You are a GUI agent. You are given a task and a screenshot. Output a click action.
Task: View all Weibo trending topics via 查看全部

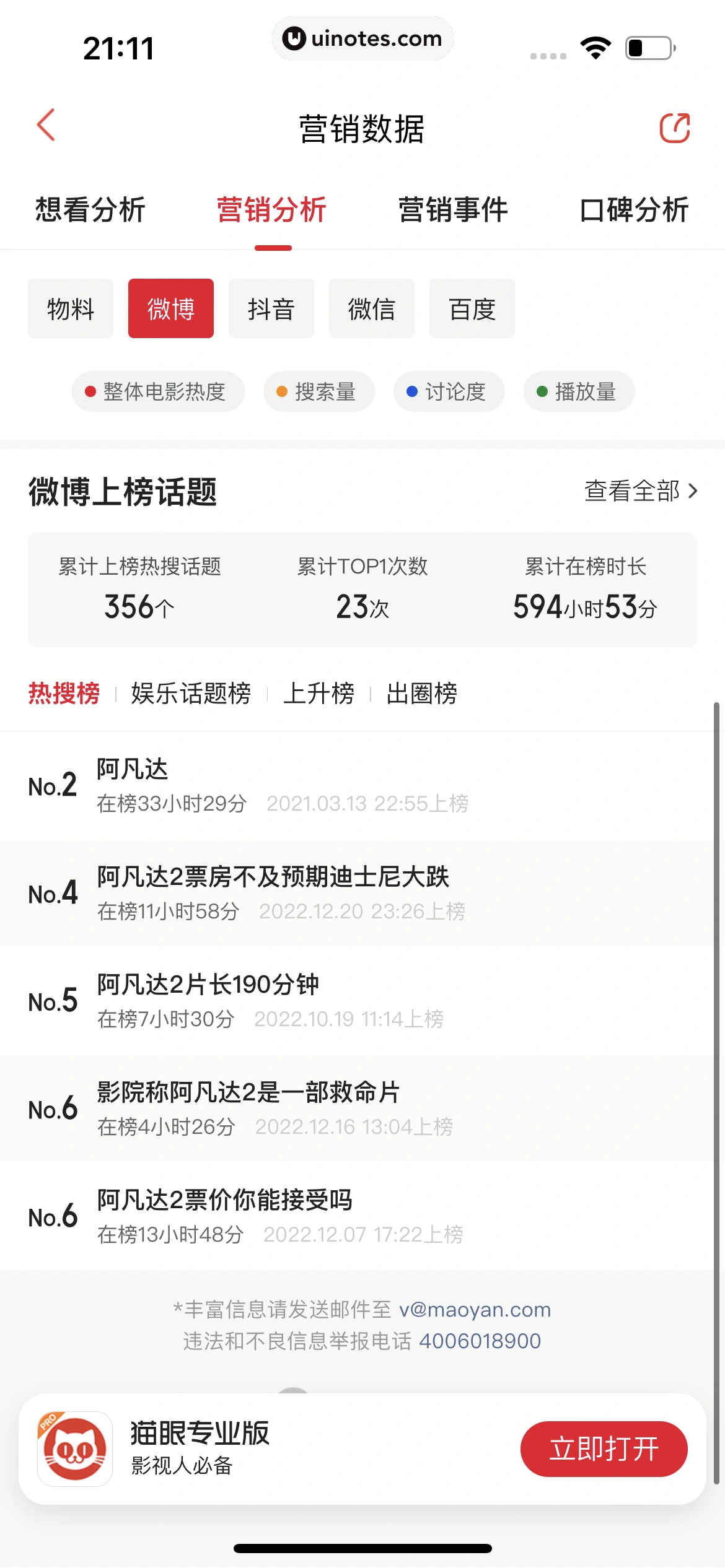point(641,491)
